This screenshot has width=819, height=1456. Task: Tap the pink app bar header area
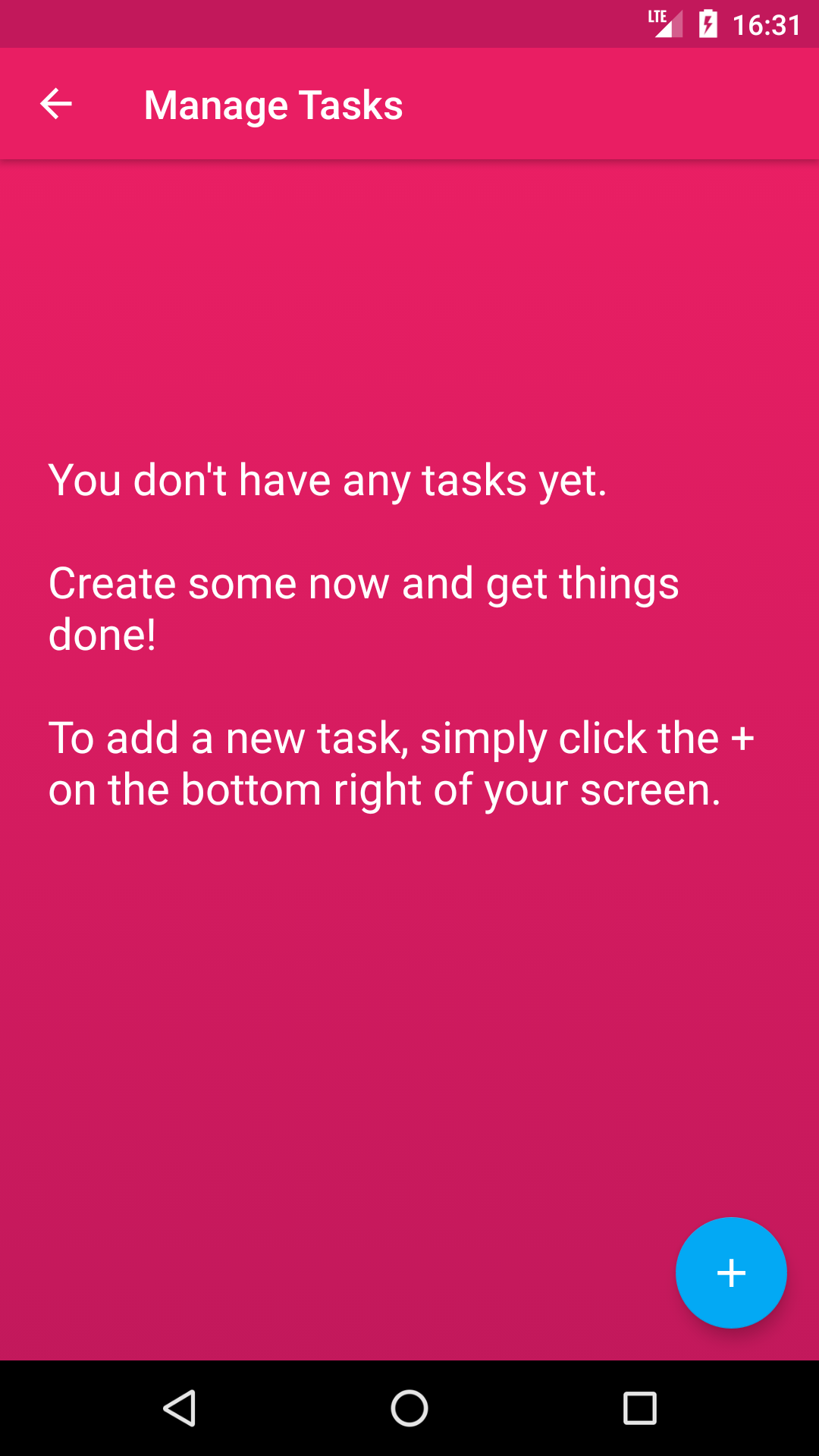[531, 104]
